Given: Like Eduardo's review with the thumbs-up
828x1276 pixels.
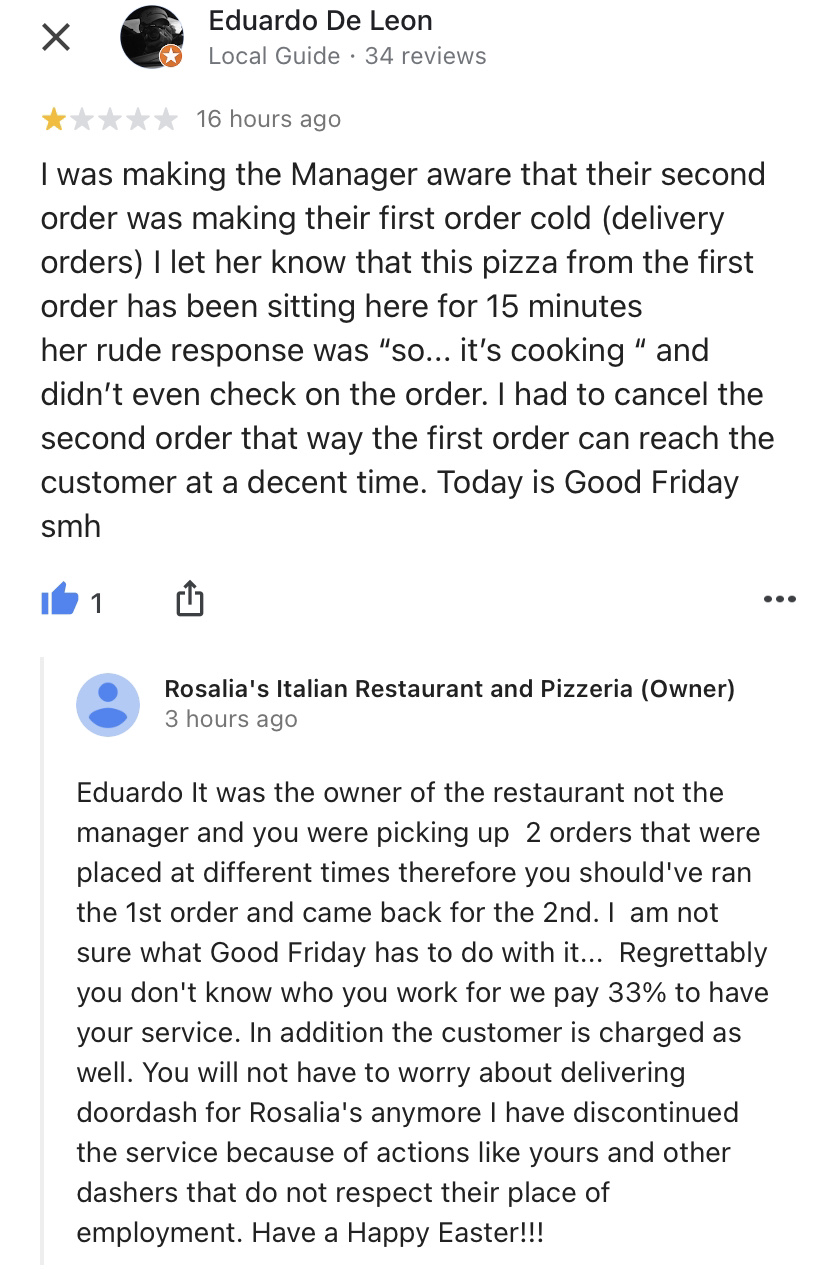Looking at the screenshot, I should tap(59, 600).
